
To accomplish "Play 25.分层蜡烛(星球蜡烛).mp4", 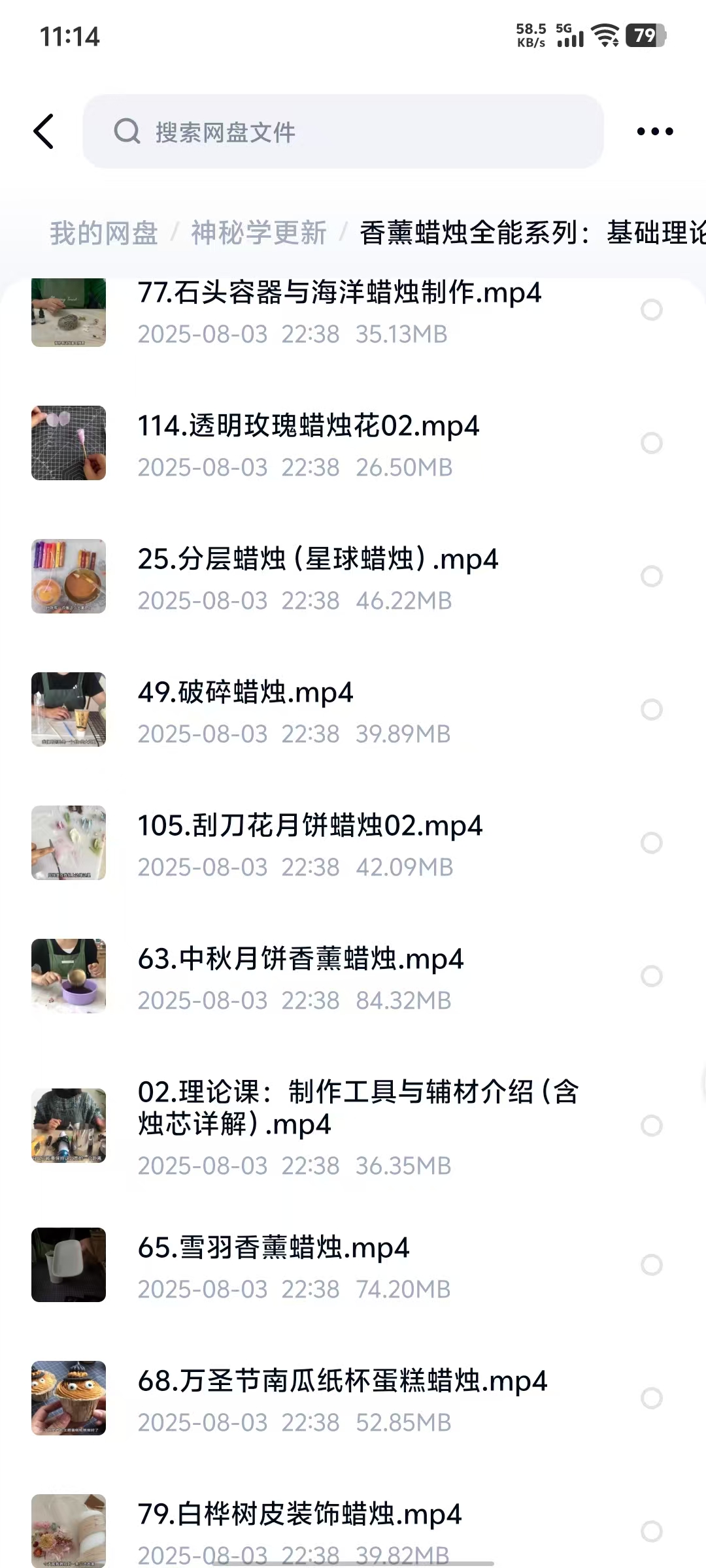I will pos(318,560).
